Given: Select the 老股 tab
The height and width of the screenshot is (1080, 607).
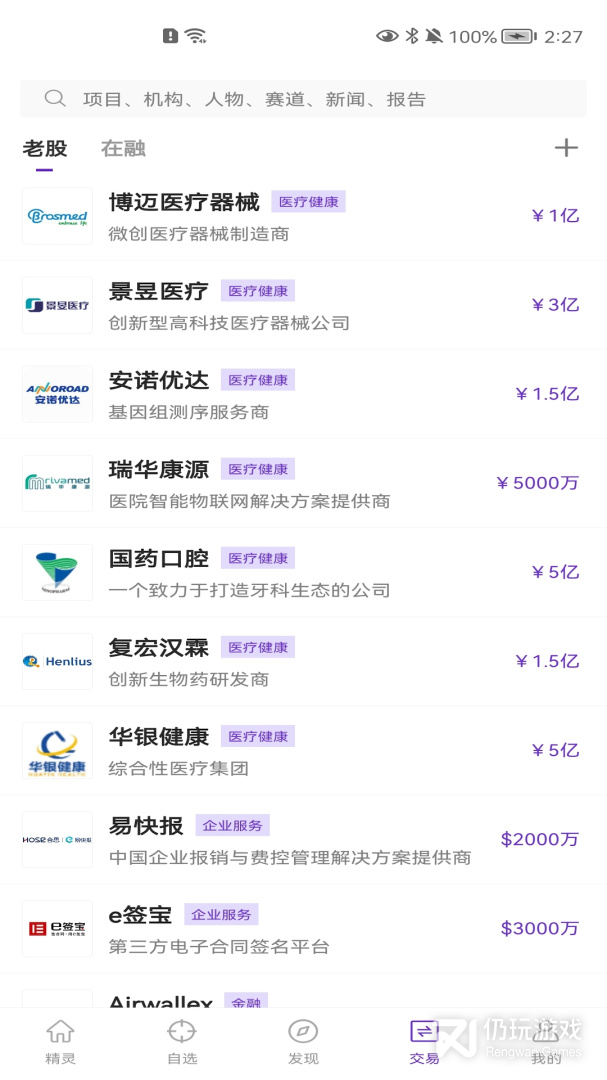Looking at the screenshot, I should click(45, 149).
